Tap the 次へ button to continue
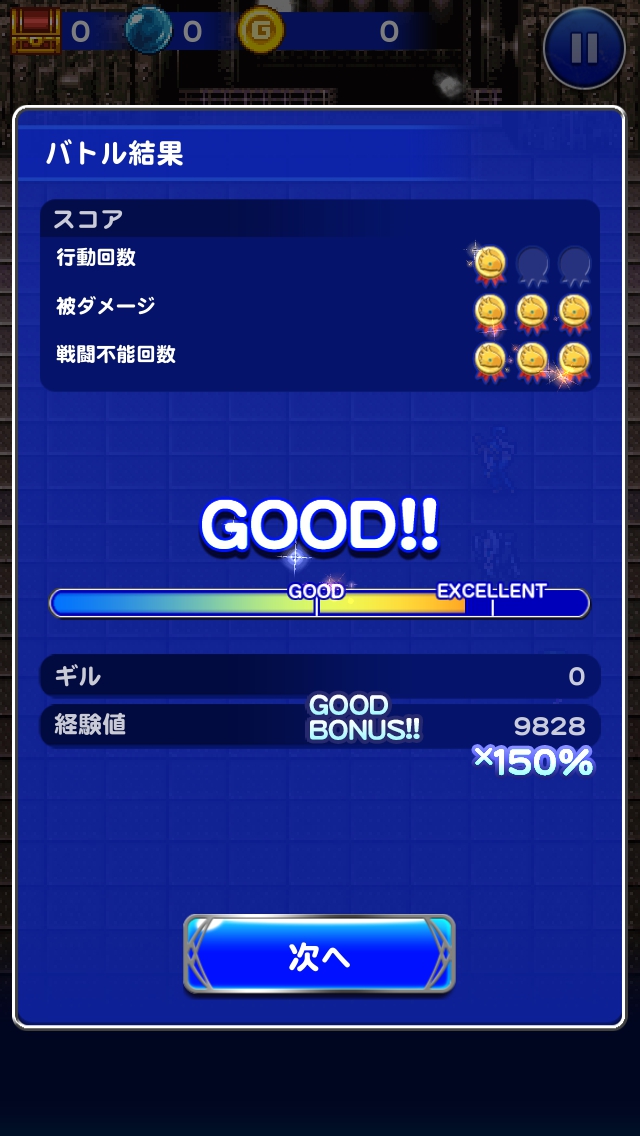The height and width of the screenshot is (1136, 640). [x=319, y=955]
